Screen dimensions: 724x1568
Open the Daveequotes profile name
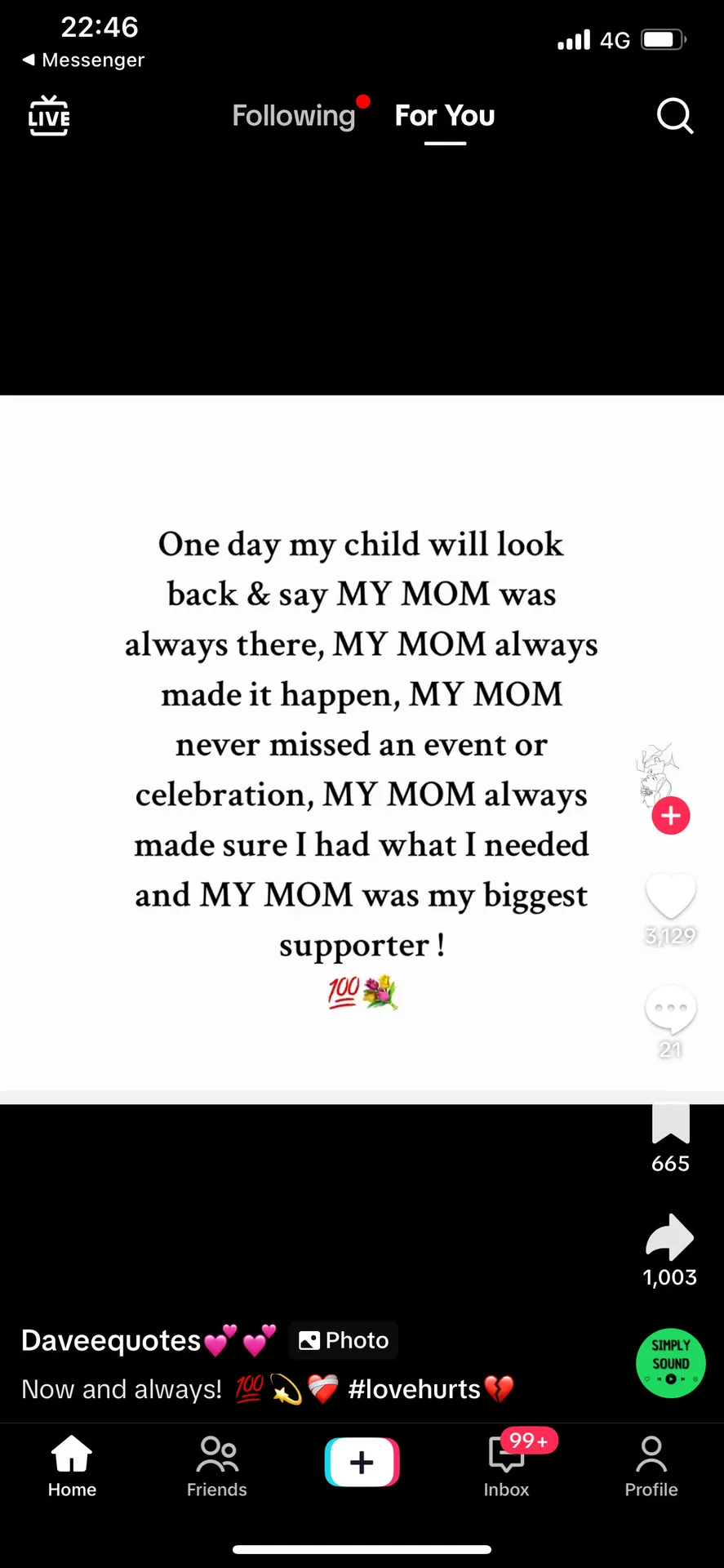point(112,1340)
